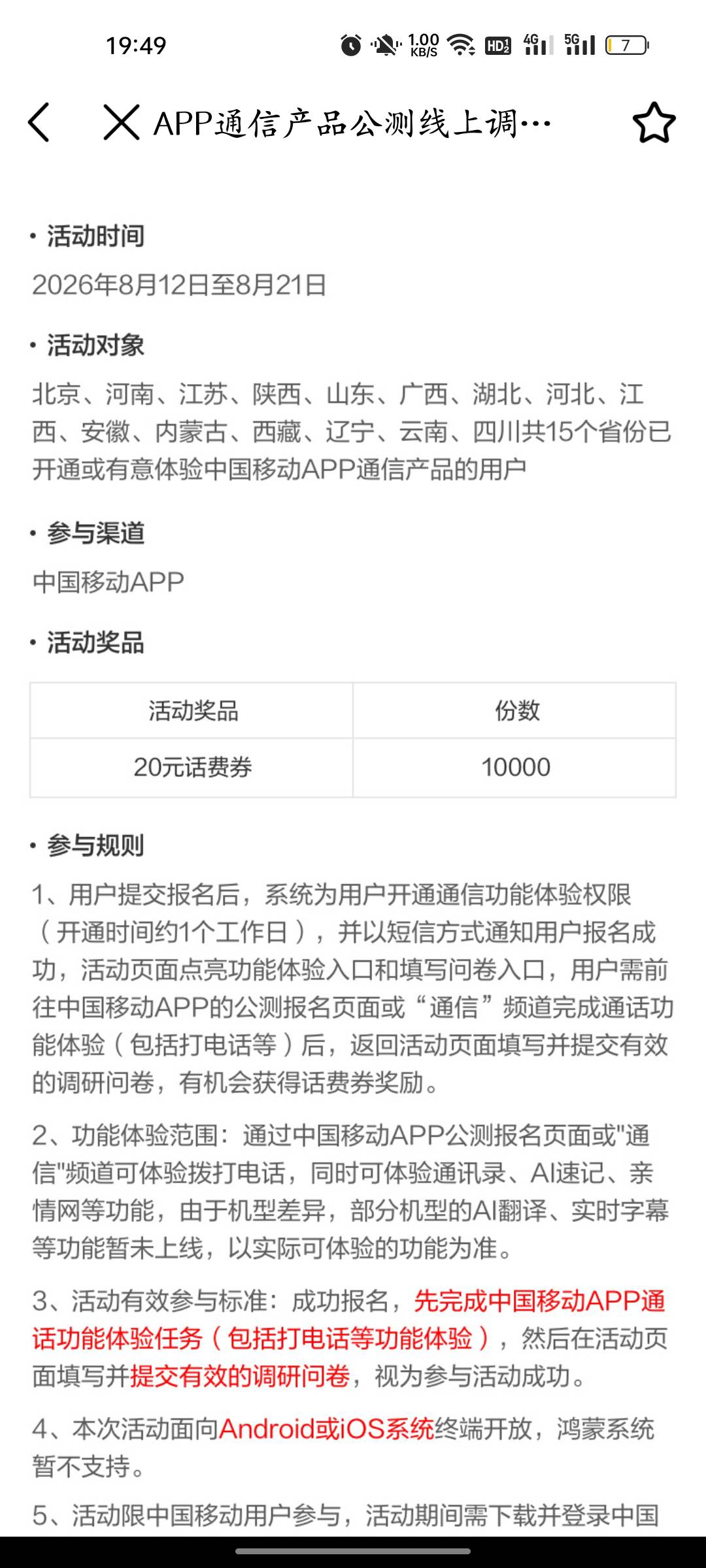Go back using the left arrow
This screenshot has height=1568, width=706.
pyautogui.click(x=39, y=122)
